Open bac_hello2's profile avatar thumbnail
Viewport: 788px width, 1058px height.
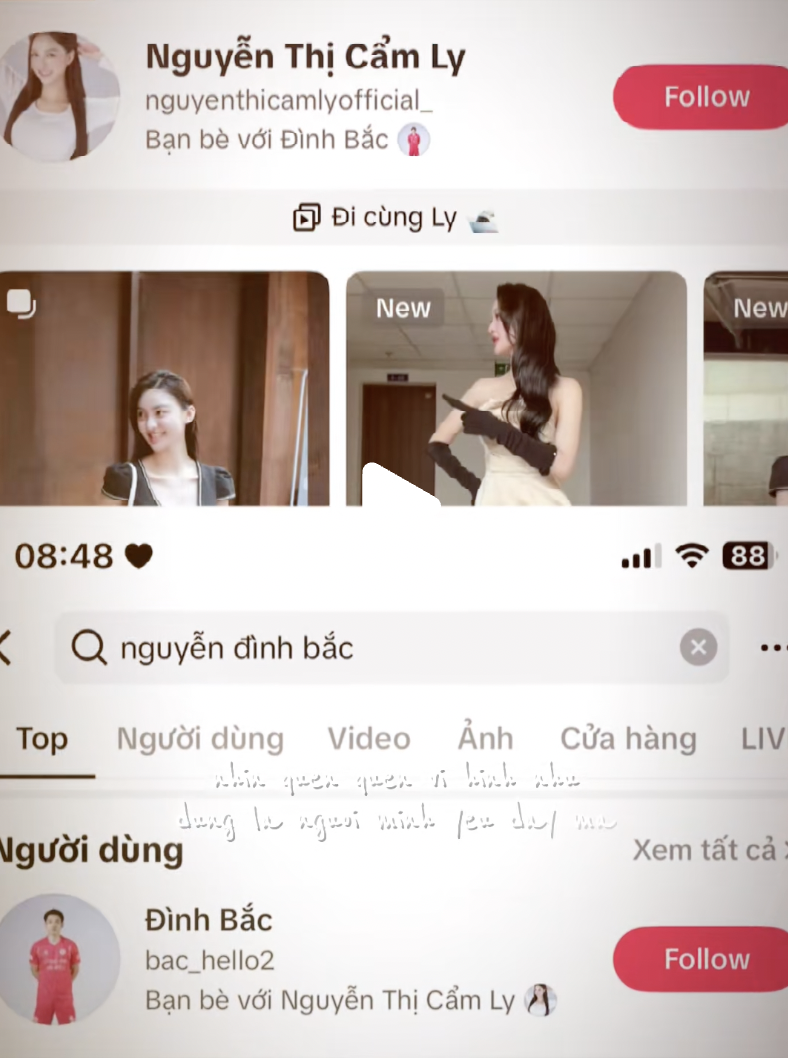coord(62,959)
